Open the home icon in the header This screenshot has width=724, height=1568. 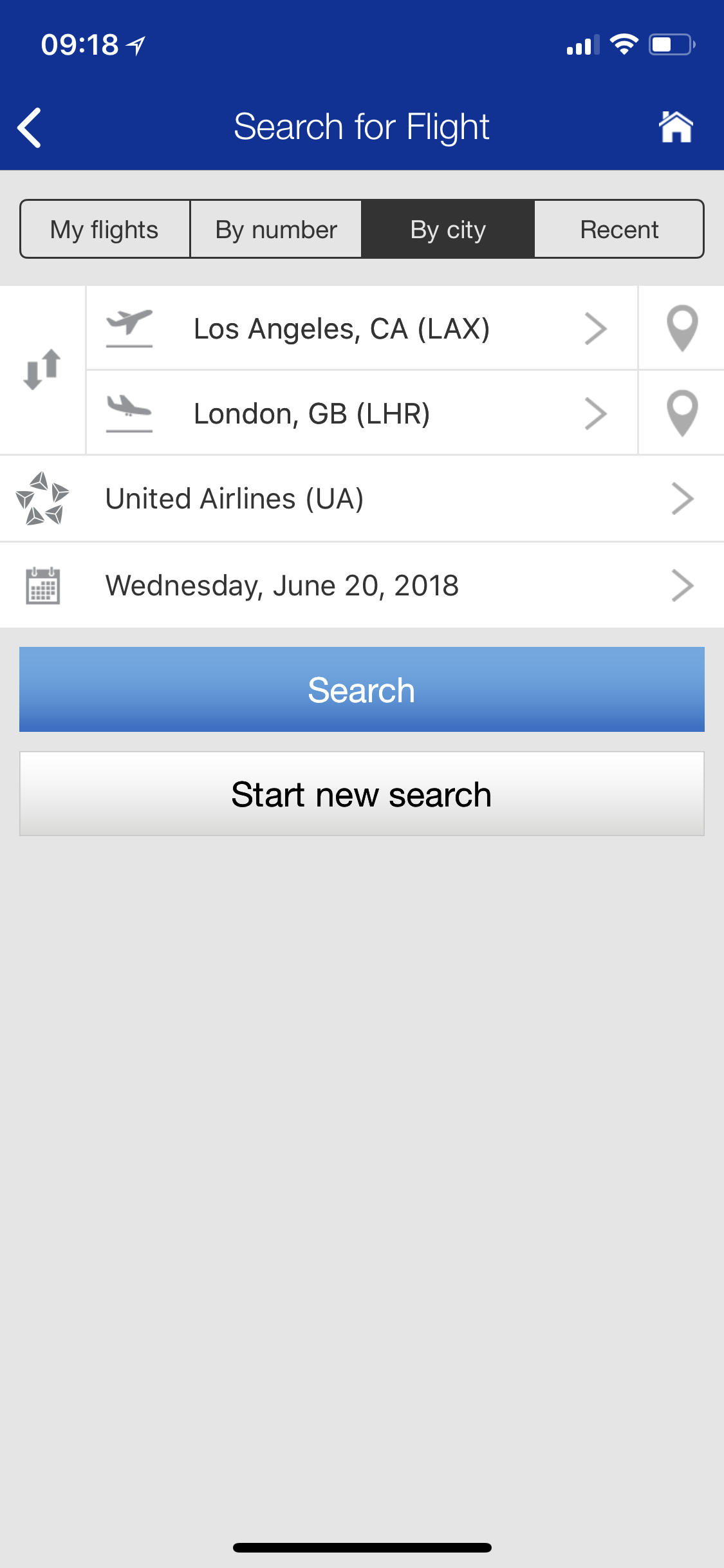(x=676, y=127)
